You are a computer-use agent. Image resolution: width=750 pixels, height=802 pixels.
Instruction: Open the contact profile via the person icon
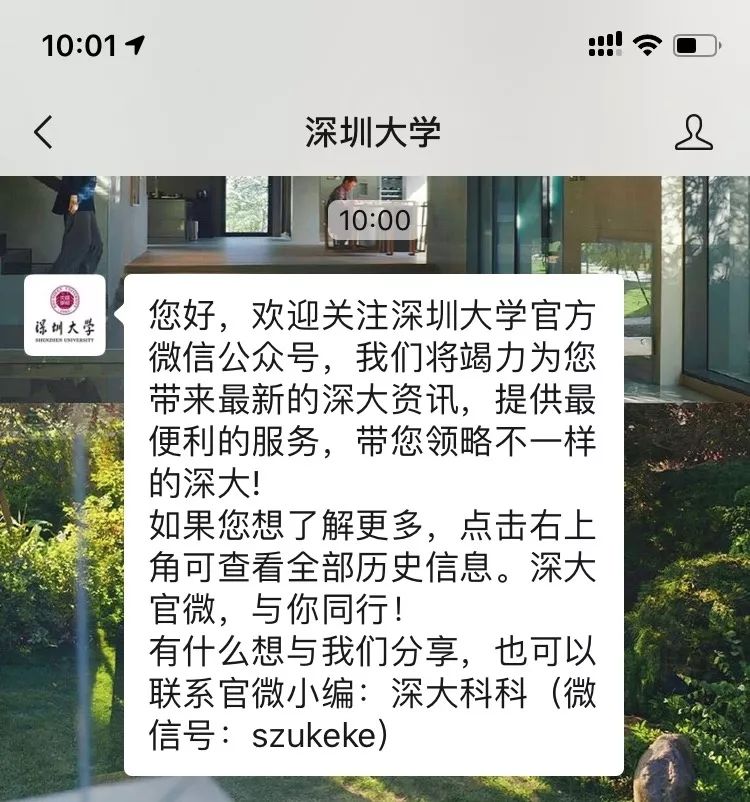[692, 131]
